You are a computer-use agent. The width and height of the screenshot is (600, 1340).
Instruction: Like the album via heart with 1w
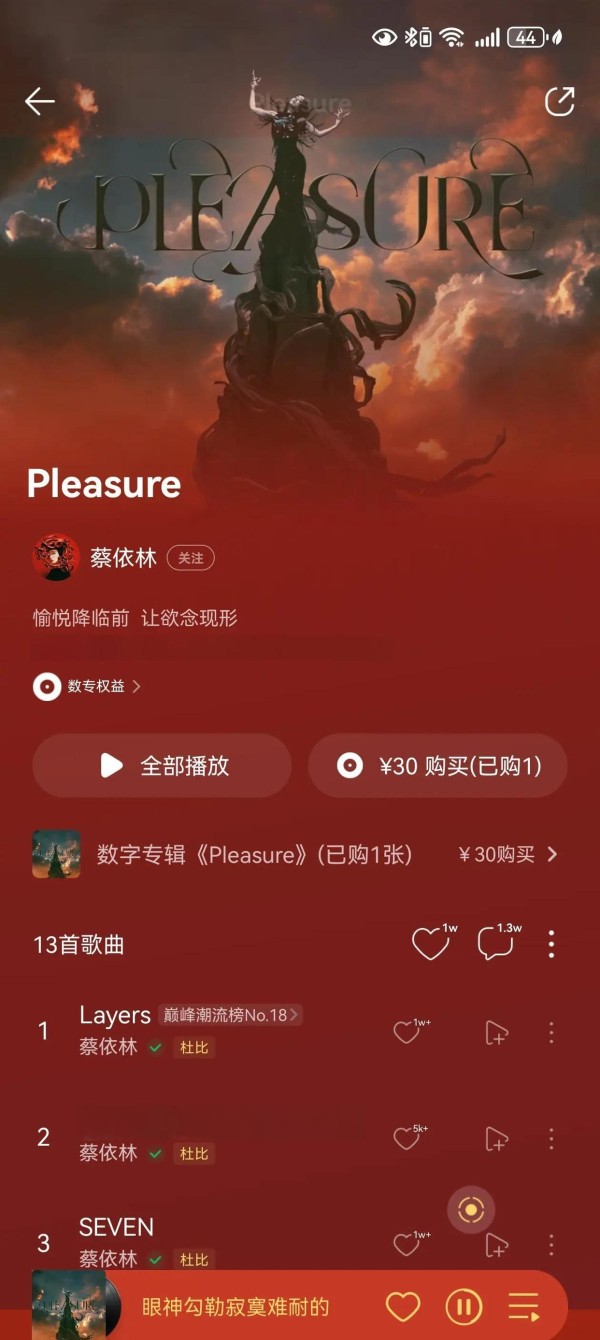[x=432, y=942]
